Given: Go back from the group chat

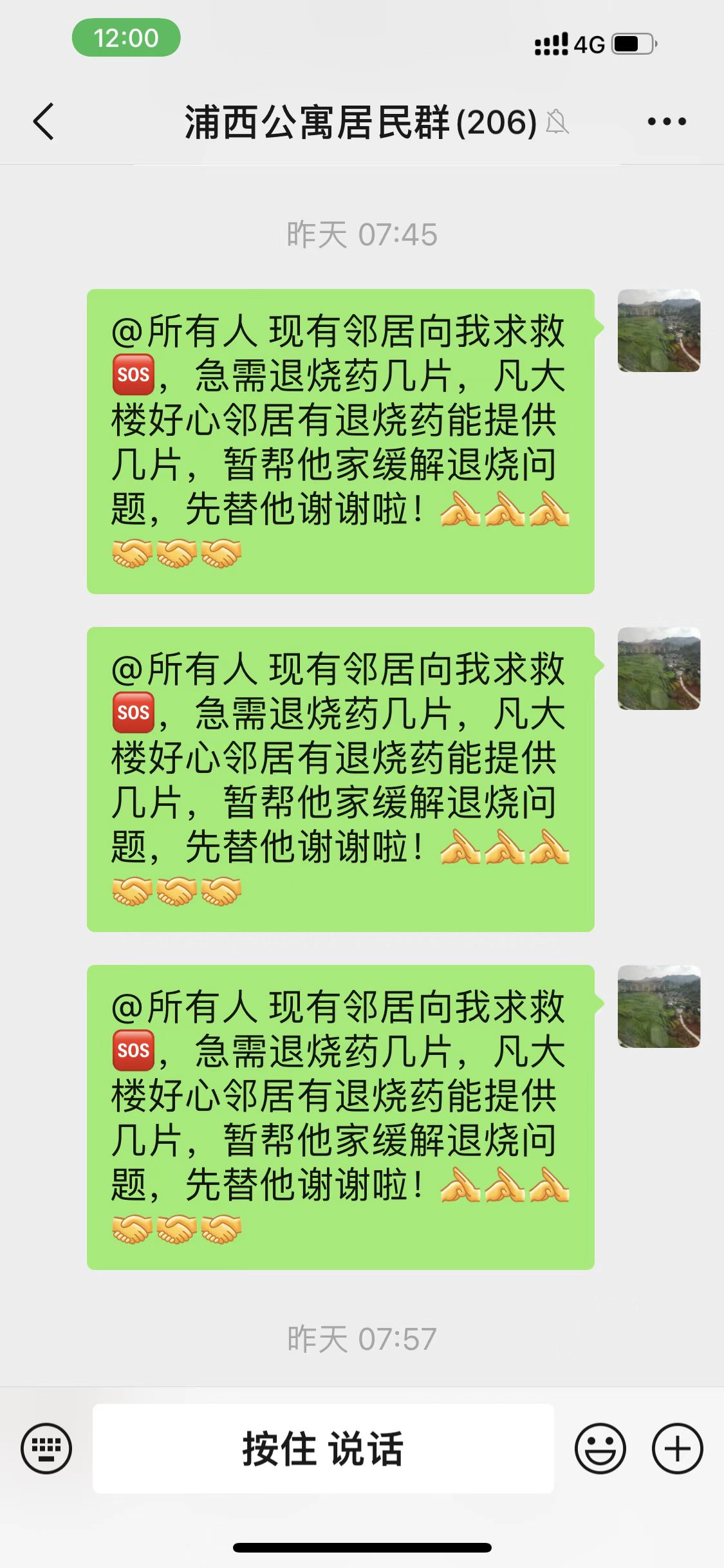Looking at the screenshot, I should 44,122.
